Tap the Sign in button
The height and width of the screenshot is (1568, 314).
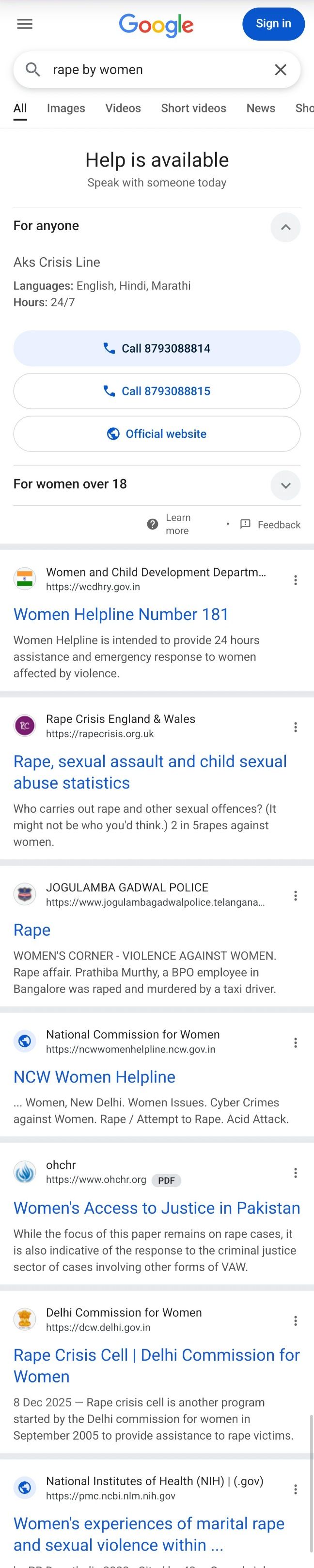tap(273, 24)
